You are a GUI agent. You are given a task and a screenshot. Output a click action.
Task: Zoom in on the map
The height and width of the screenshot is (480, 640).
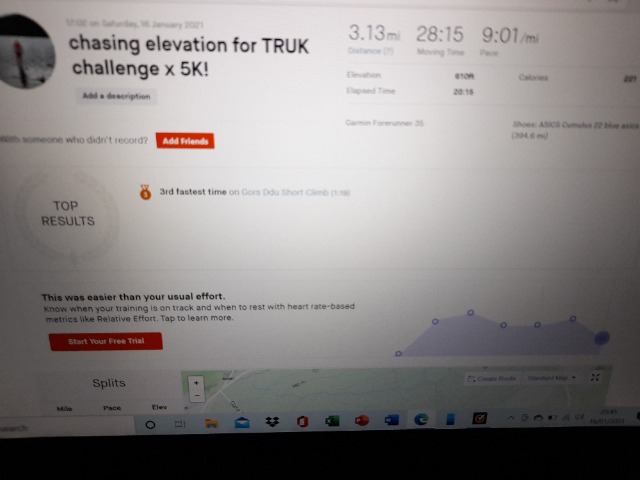pyautogui.click(x=196, y=383)
